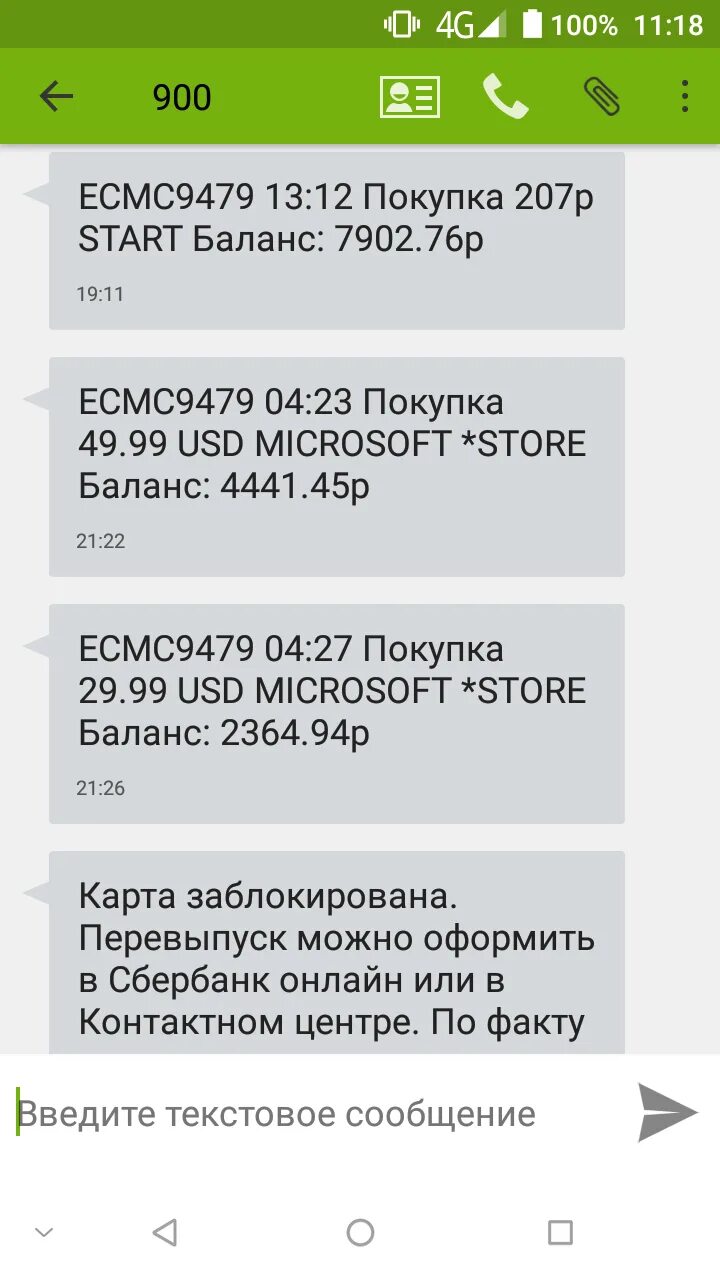This screenshot has height=1280, width=720.
Task: Open contact card for 900
Action: point(410,97)
